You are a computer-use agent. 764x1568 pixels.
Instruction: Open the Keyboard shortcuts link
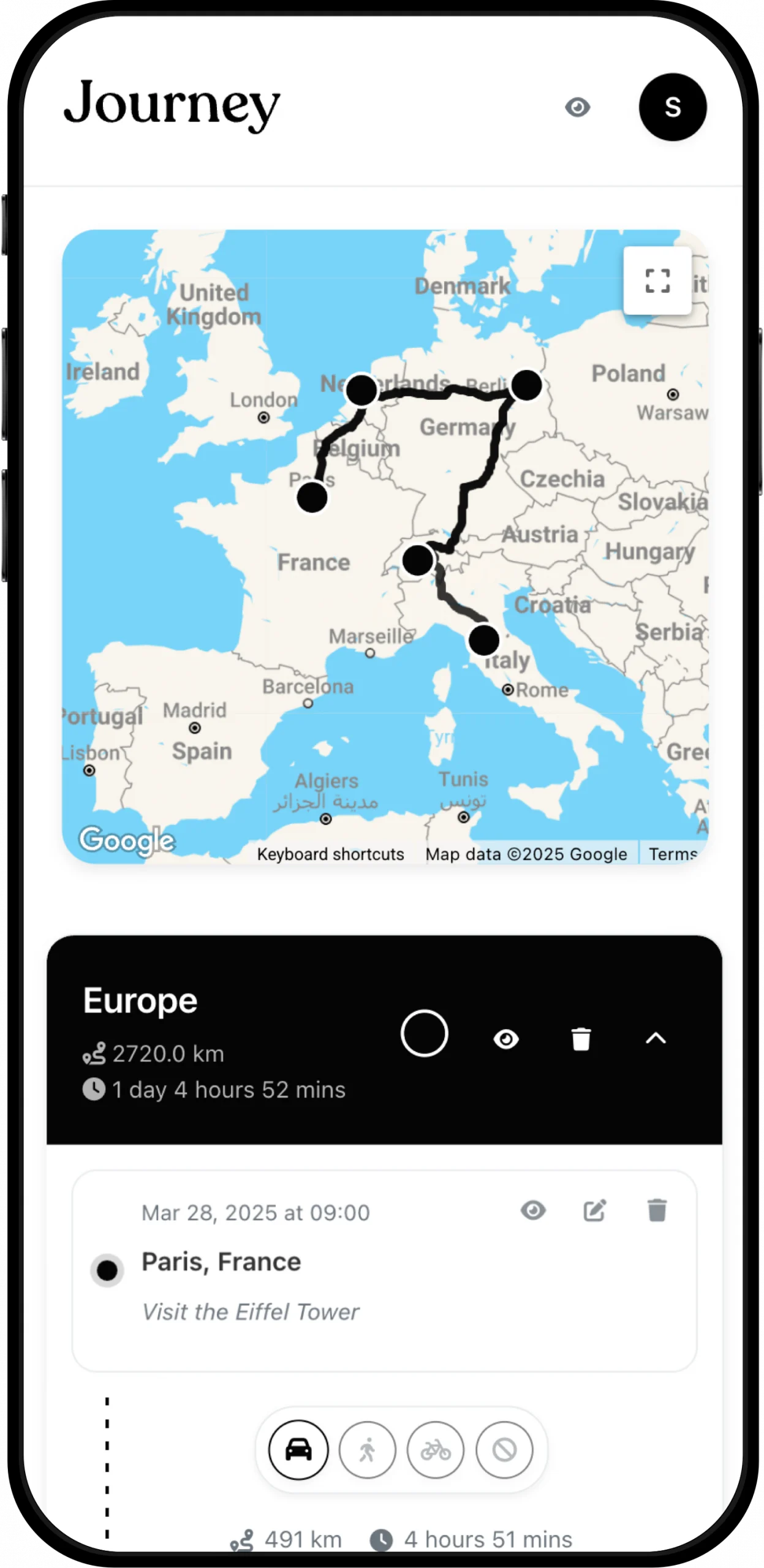[330, 853]
